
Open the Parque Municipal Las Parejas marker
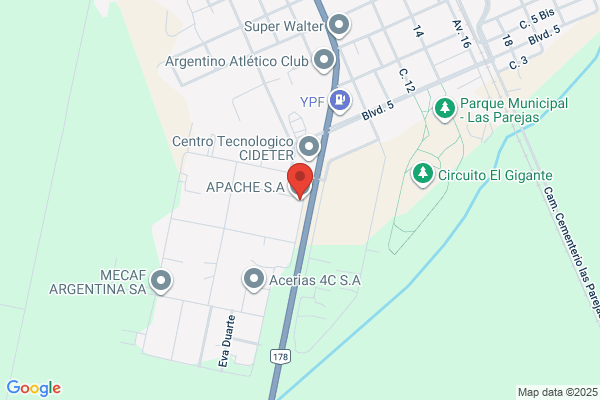coord(445,106)
